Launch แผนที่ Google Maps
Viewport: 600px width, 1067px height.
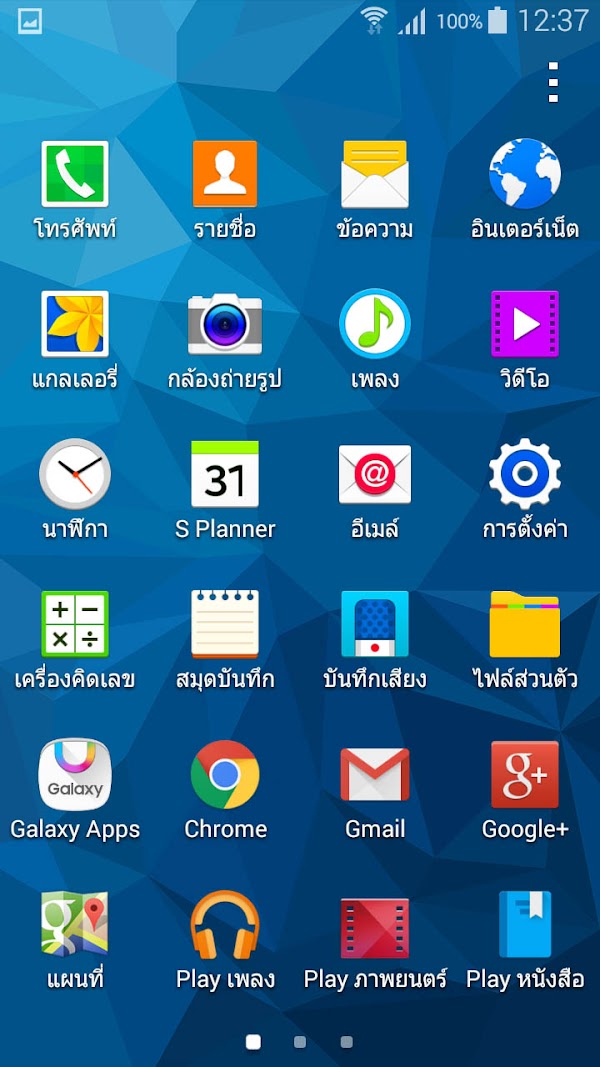[x=75, y=924]
